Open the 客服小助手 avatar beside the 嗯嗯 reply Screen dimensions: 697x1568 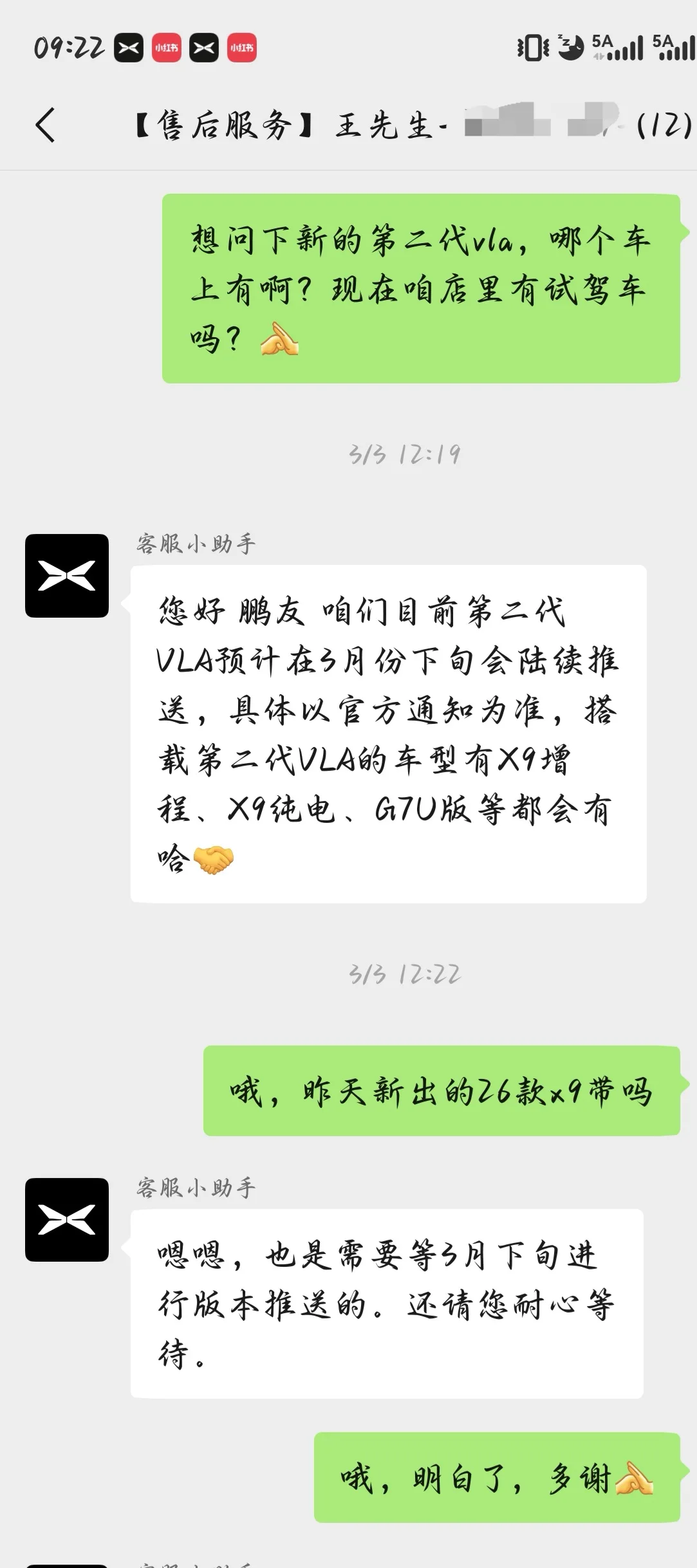67,1220
